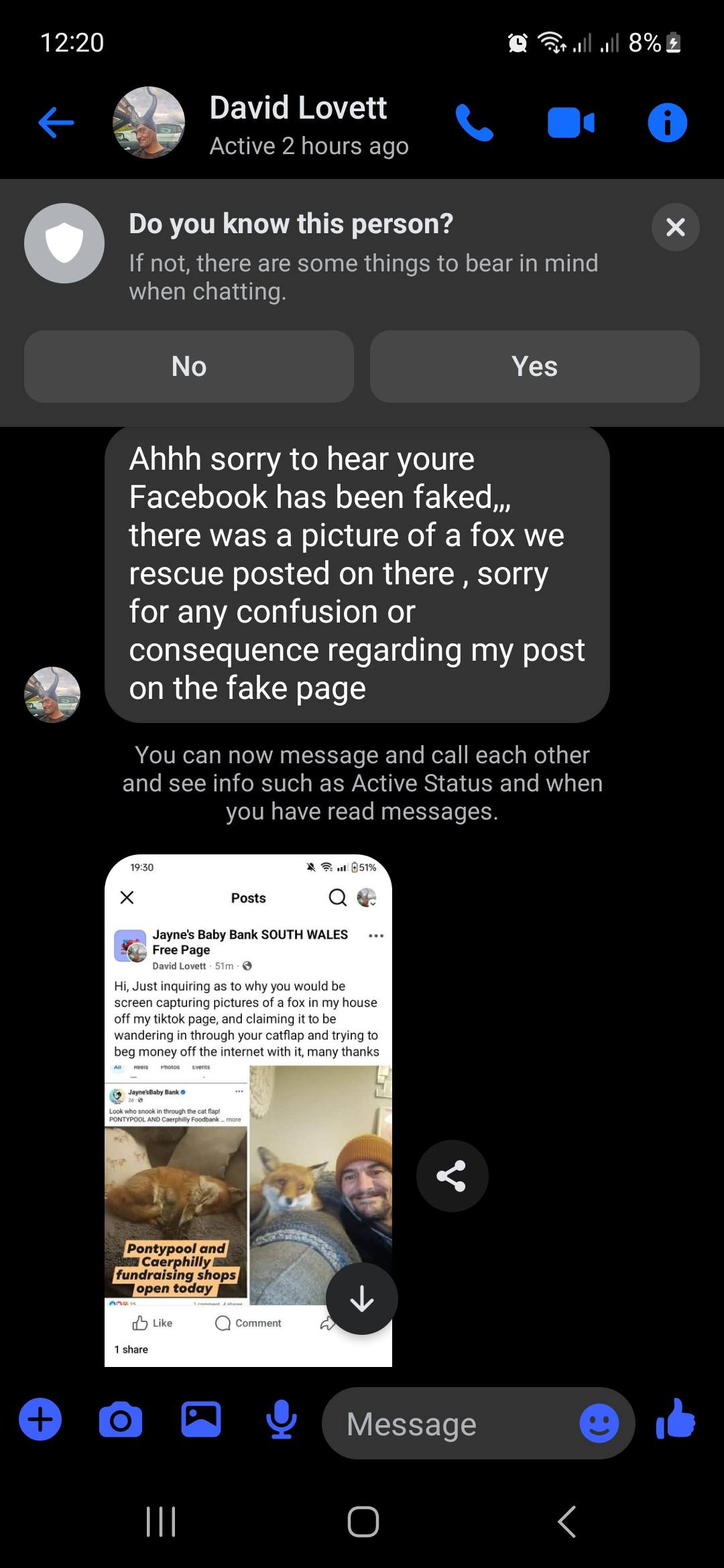
Task: Dismiss the 'Do you know this person?' banner
Action: pos(676,227)
